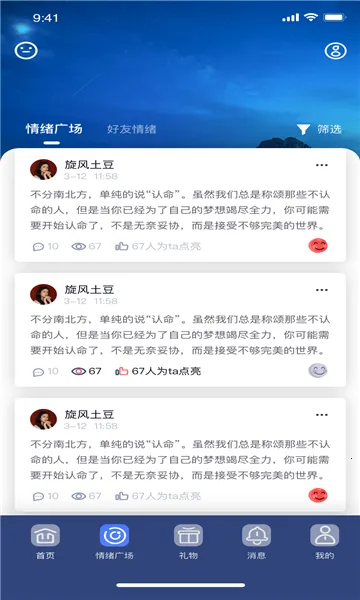Open the user profile icon in the header

point(336,51)
